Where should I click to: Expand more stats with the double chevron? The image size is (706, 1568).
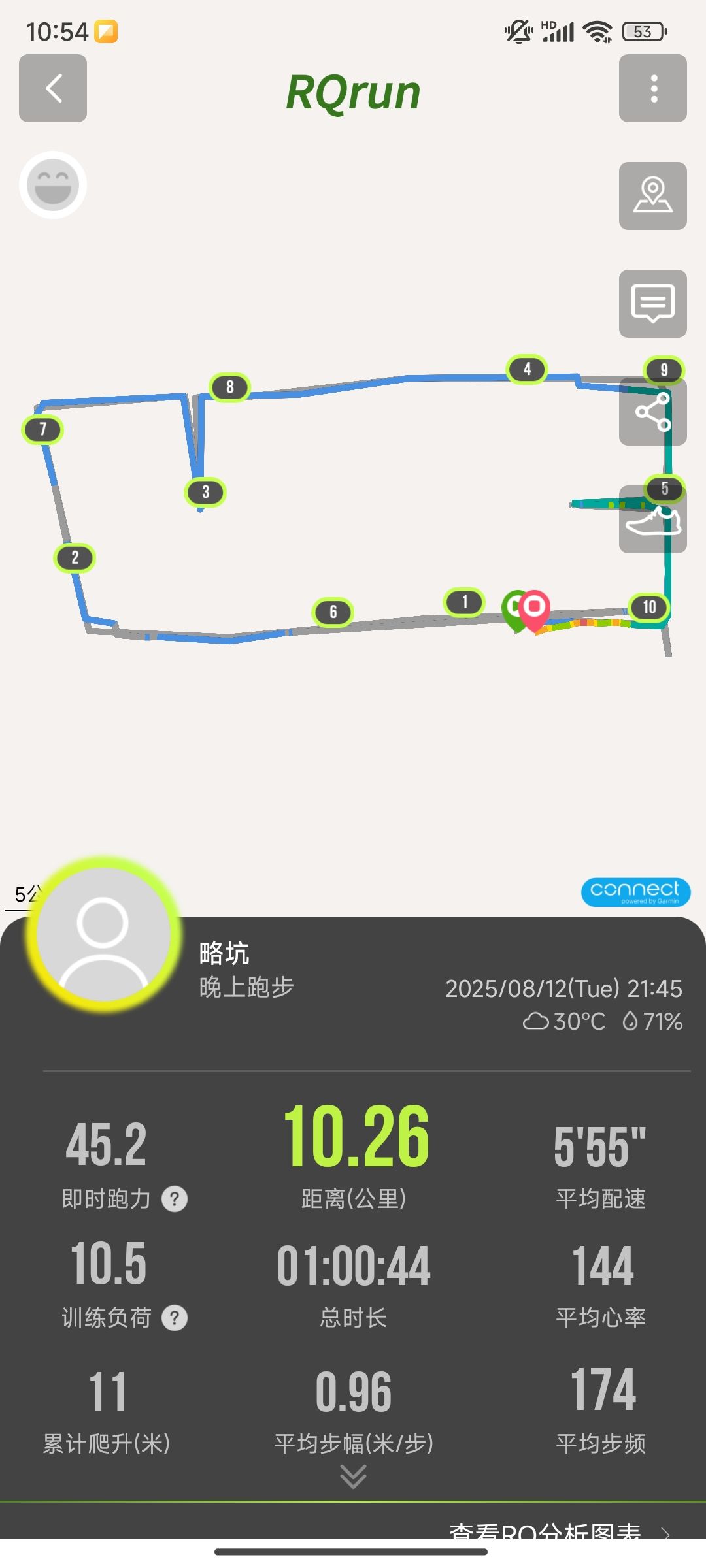pos(353,1476)
